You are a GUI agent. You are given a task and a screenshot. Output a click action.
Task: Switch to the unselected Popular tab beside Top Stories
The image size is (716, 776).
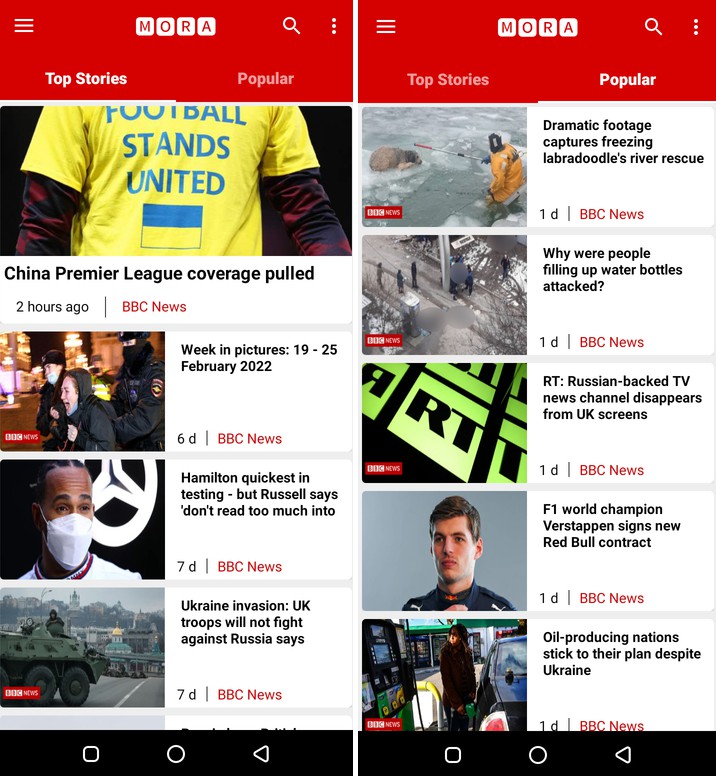[265, 79]
